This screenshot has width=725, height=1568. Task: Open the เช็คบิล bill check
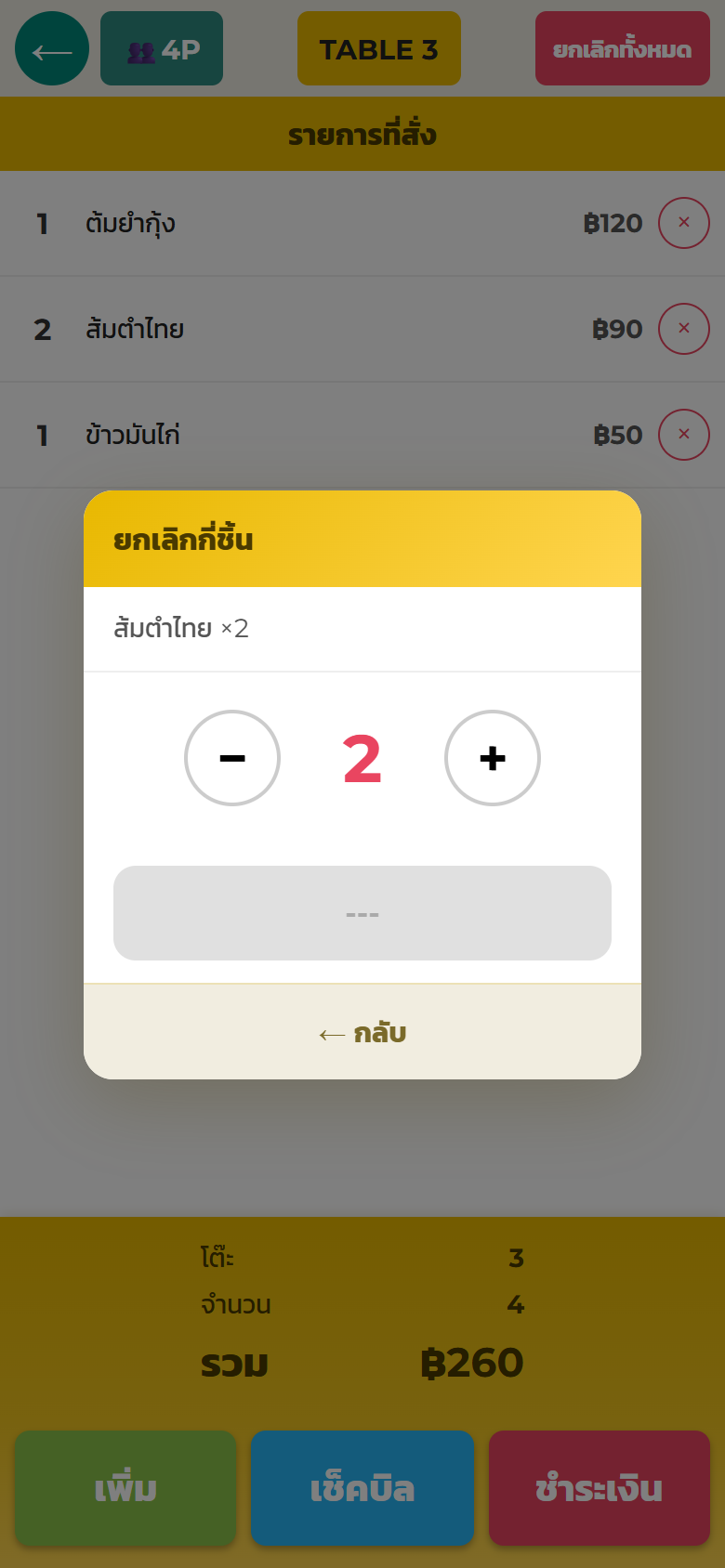point(362,1488)
